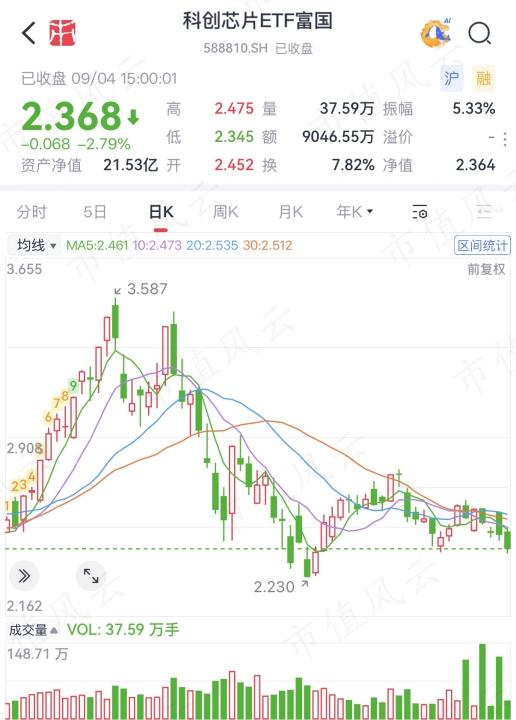
Task: Enter fullscreen chart with diagonal arrows icon
Action: pos(91,576)
